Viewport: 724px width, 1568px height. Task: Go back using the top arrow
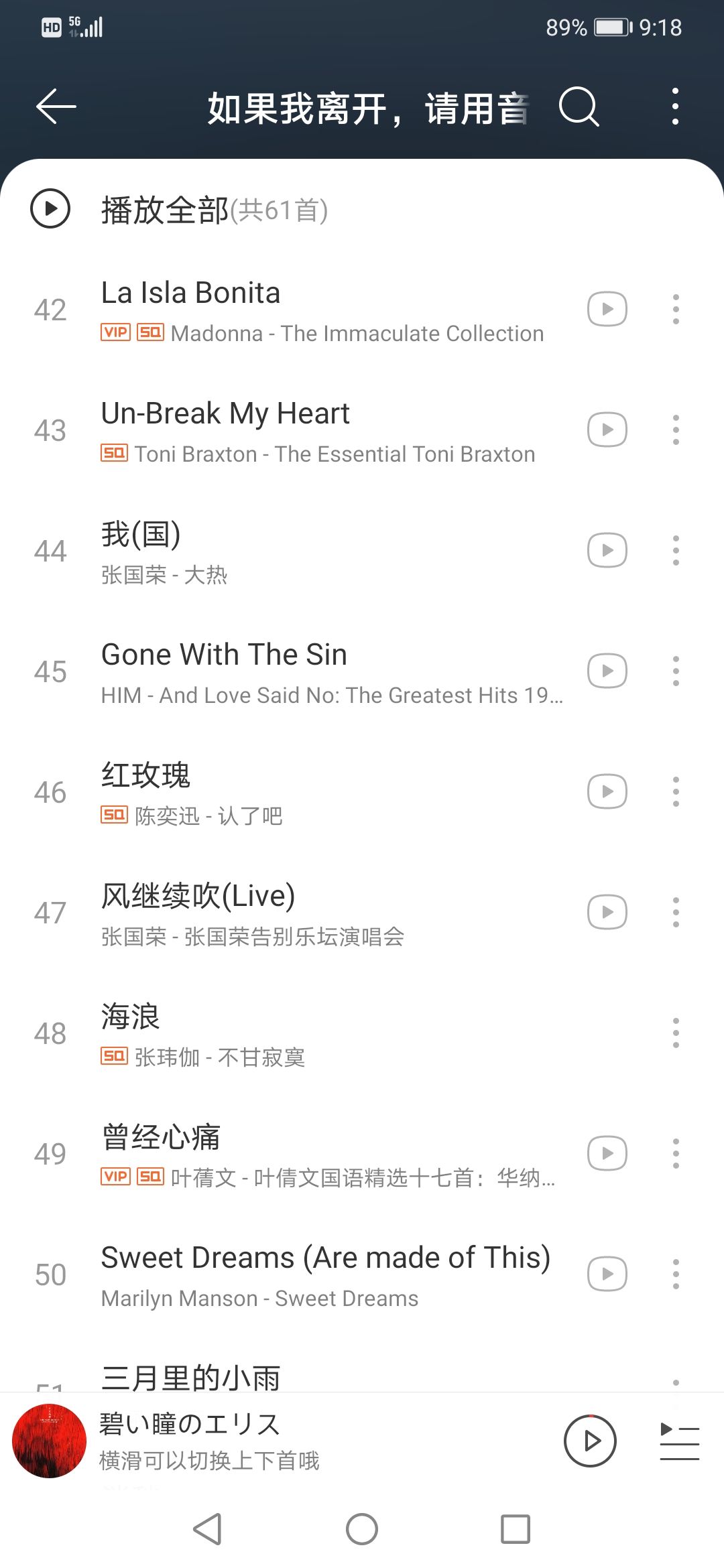pos(56,107)
